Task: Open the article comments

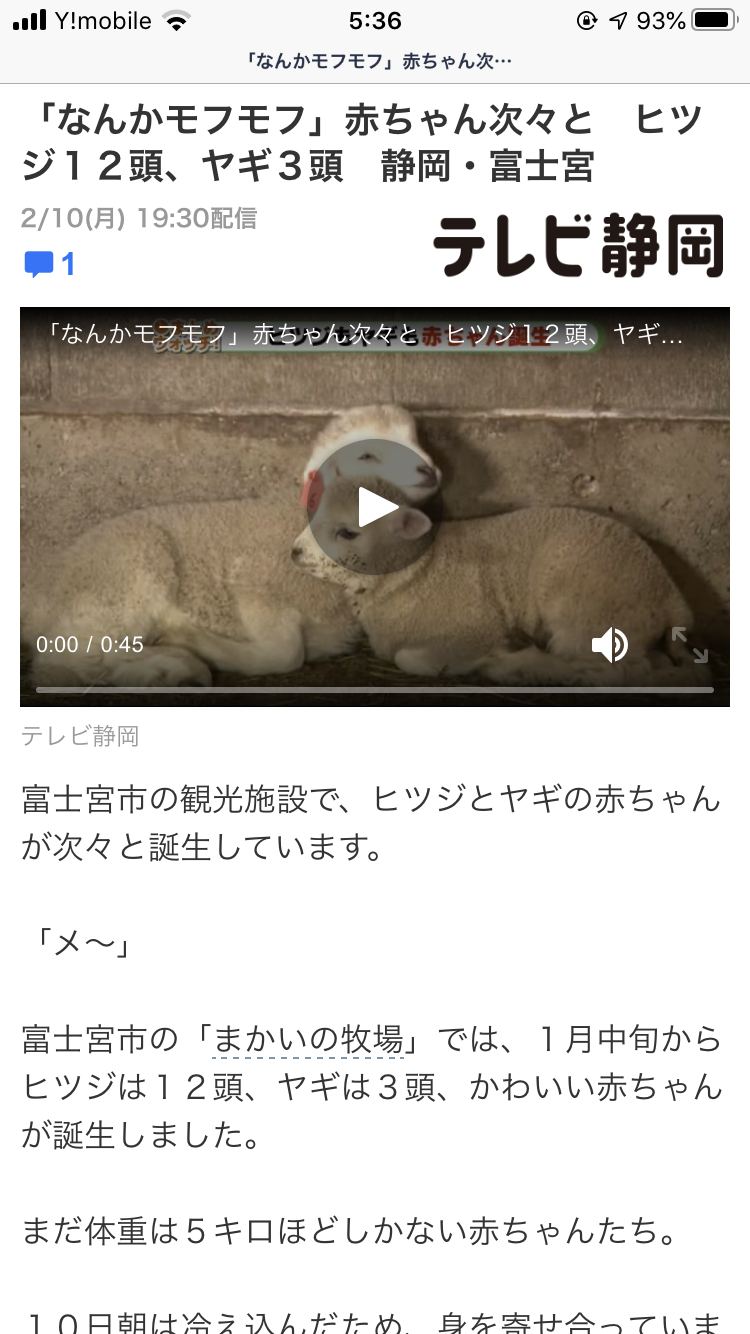Action: pos(49,265)
